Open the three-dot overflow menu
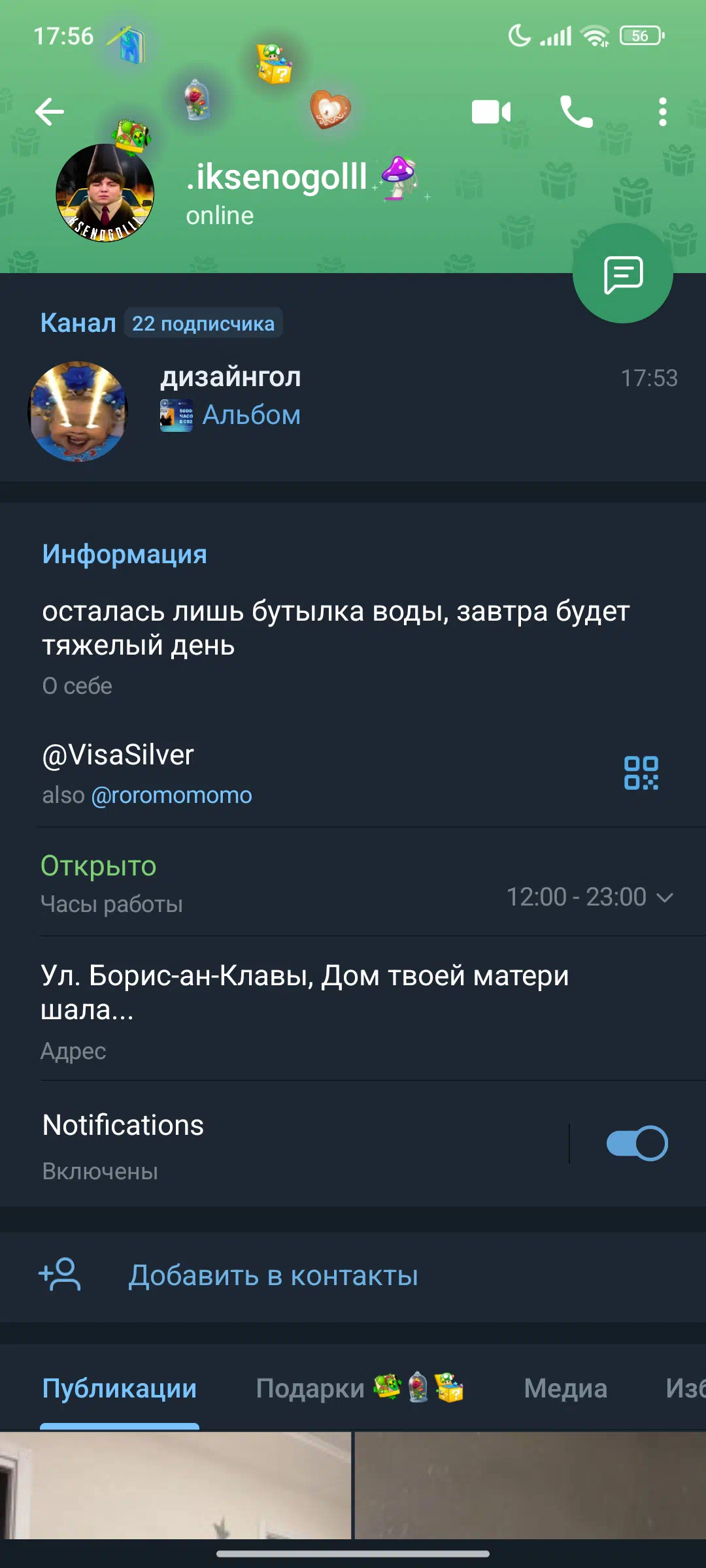The width and height of the screenshot is (706, 1568). pyautogui.click(x=663, y=112)
